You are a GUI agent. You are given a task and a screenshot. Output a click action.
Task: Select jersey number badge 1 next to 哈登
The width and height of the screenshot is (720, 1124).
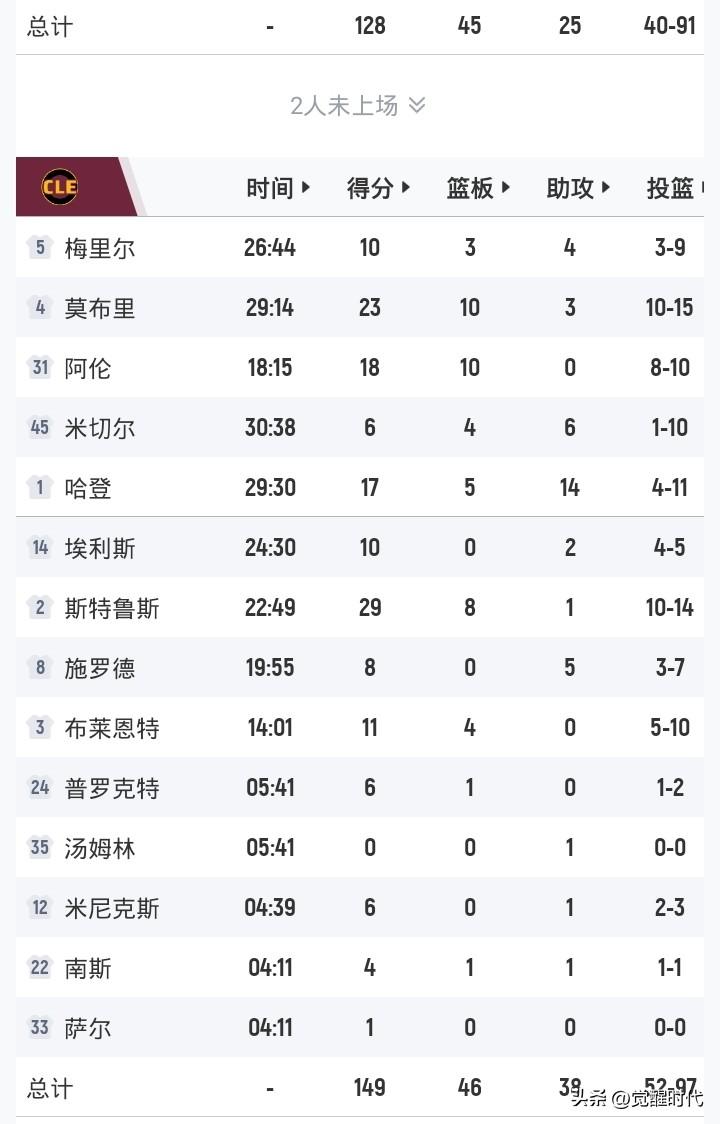pyautogui.click(x=39, y=488)
